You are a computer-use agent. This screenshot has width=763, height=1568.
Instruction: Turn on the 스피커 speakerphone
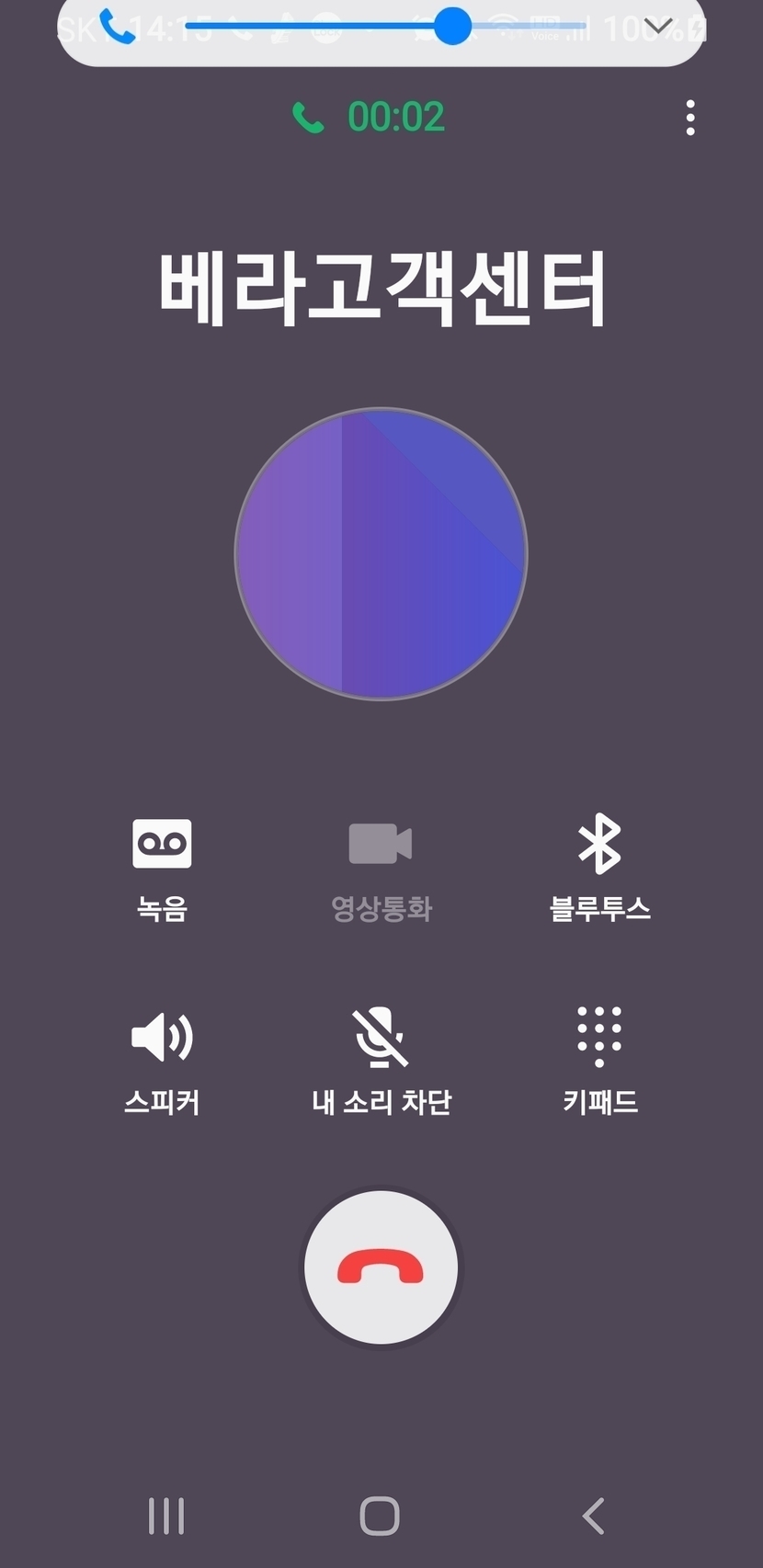coord(162,1062)
